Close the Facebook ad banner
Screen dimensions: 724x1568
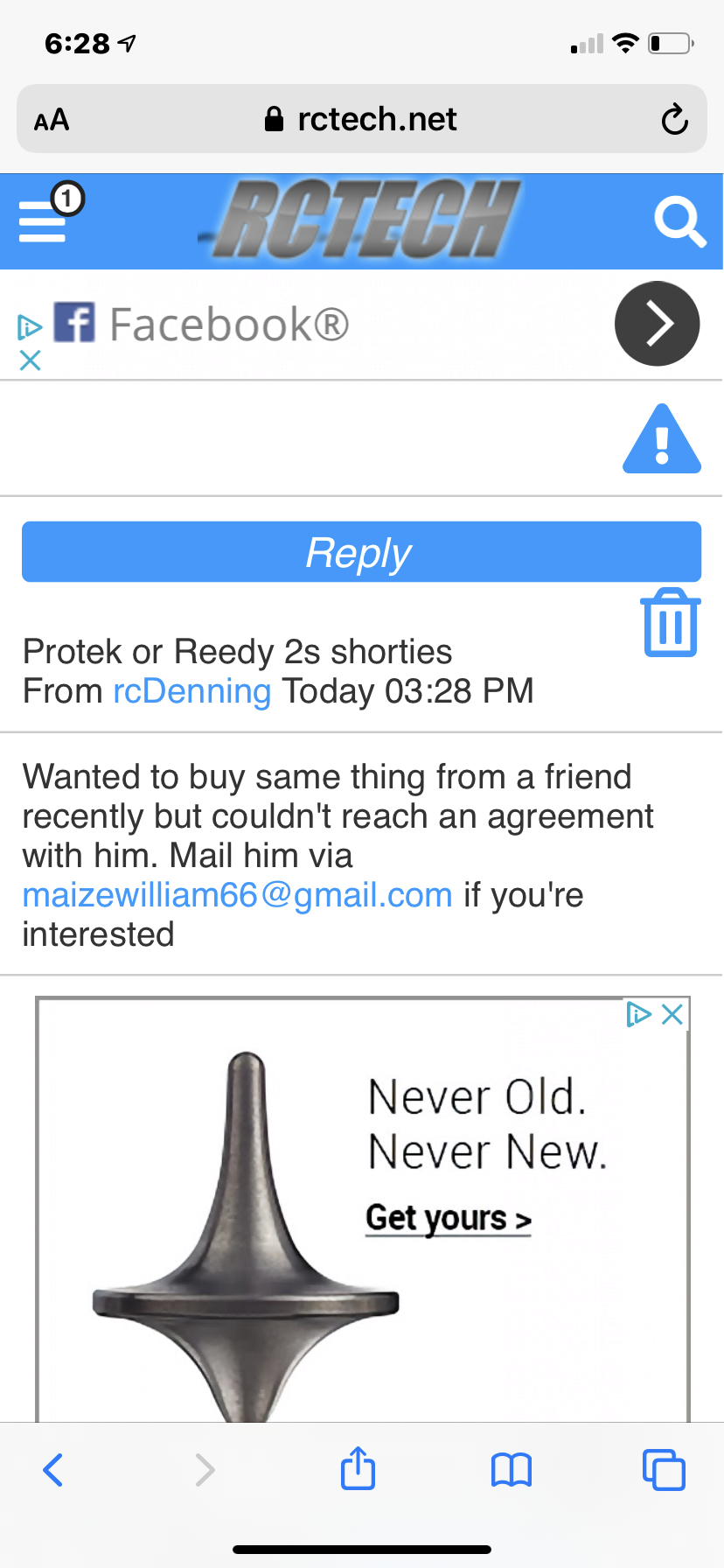tap(30, 360)
